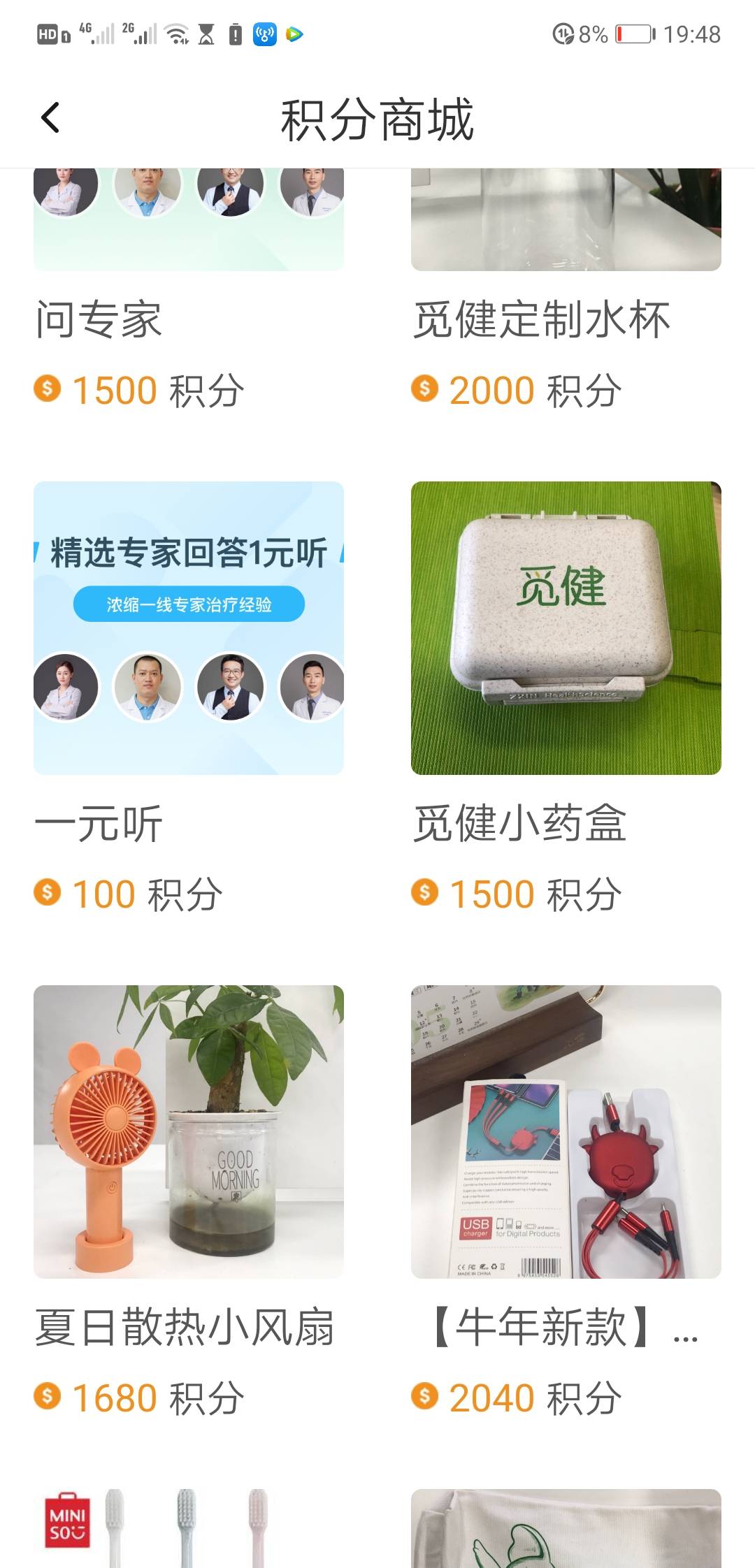Click the coin icon beside 100 积分 for 一元听
The width and height of the screenshot is (755, 1568).
tap(46, 892)
